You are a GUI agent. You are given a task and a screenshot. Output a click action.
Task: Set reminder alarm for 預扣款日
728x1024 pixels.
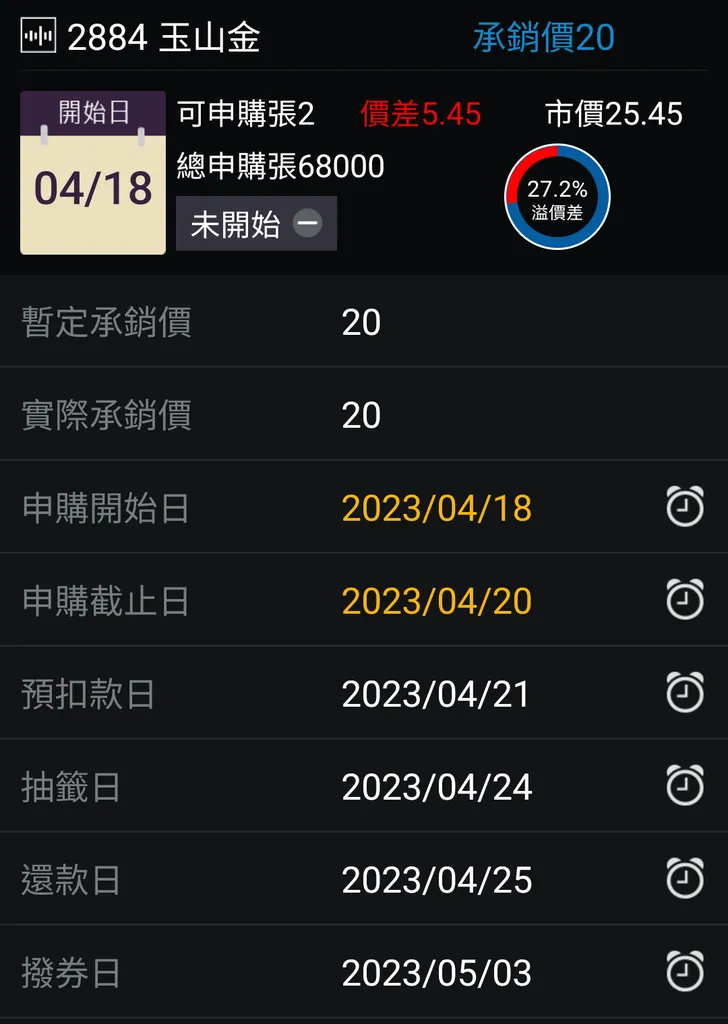tap(685, 693)
